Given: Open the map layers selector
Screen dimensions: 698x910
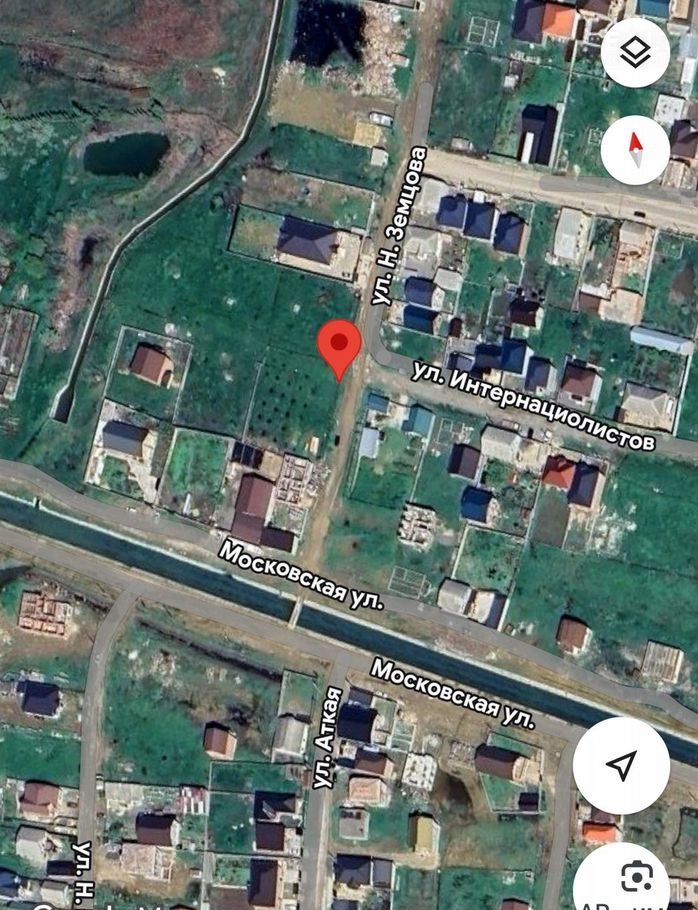Looking at the screenshot, I should [635, 53].
